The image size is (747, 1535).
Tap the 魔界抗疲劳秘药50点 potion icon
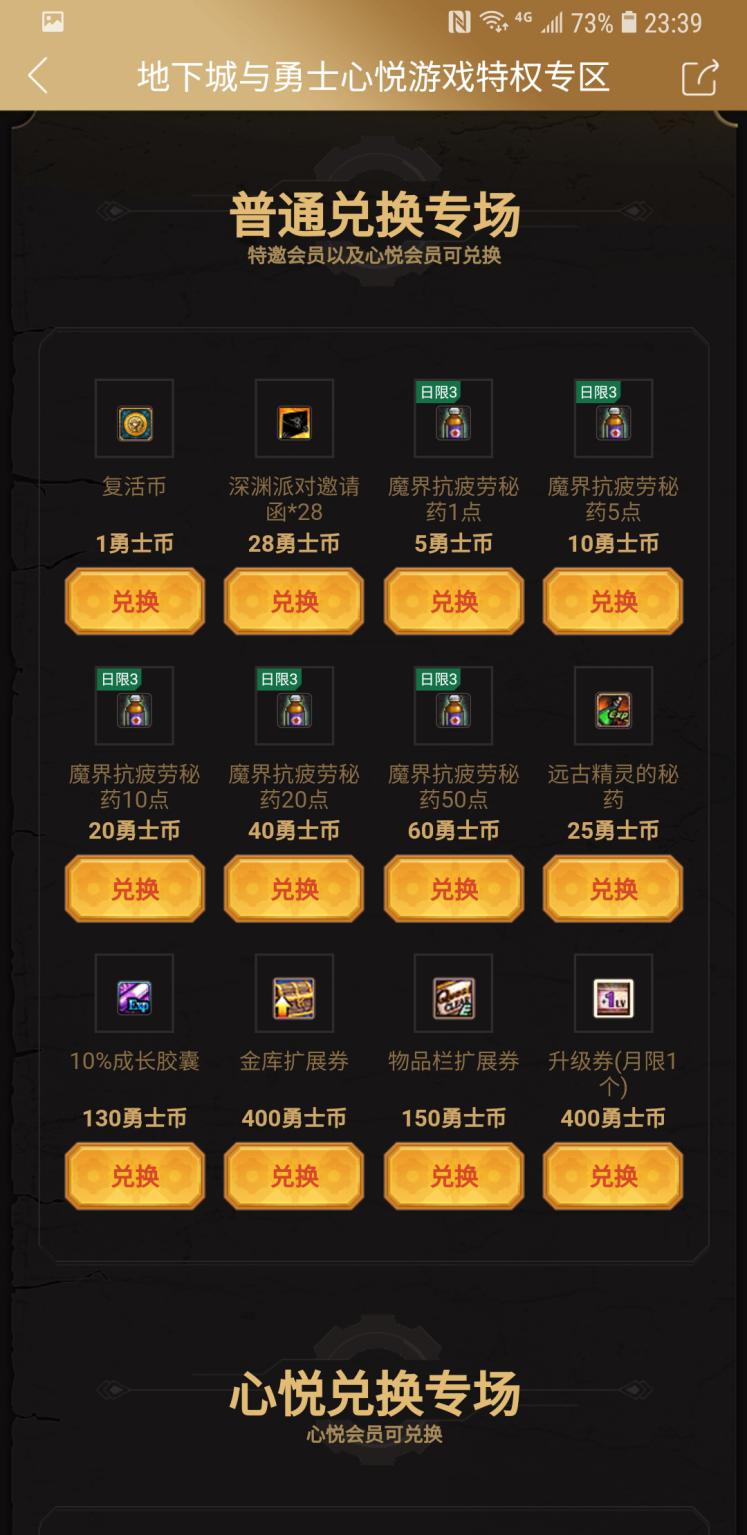click(x=453, y=706)
